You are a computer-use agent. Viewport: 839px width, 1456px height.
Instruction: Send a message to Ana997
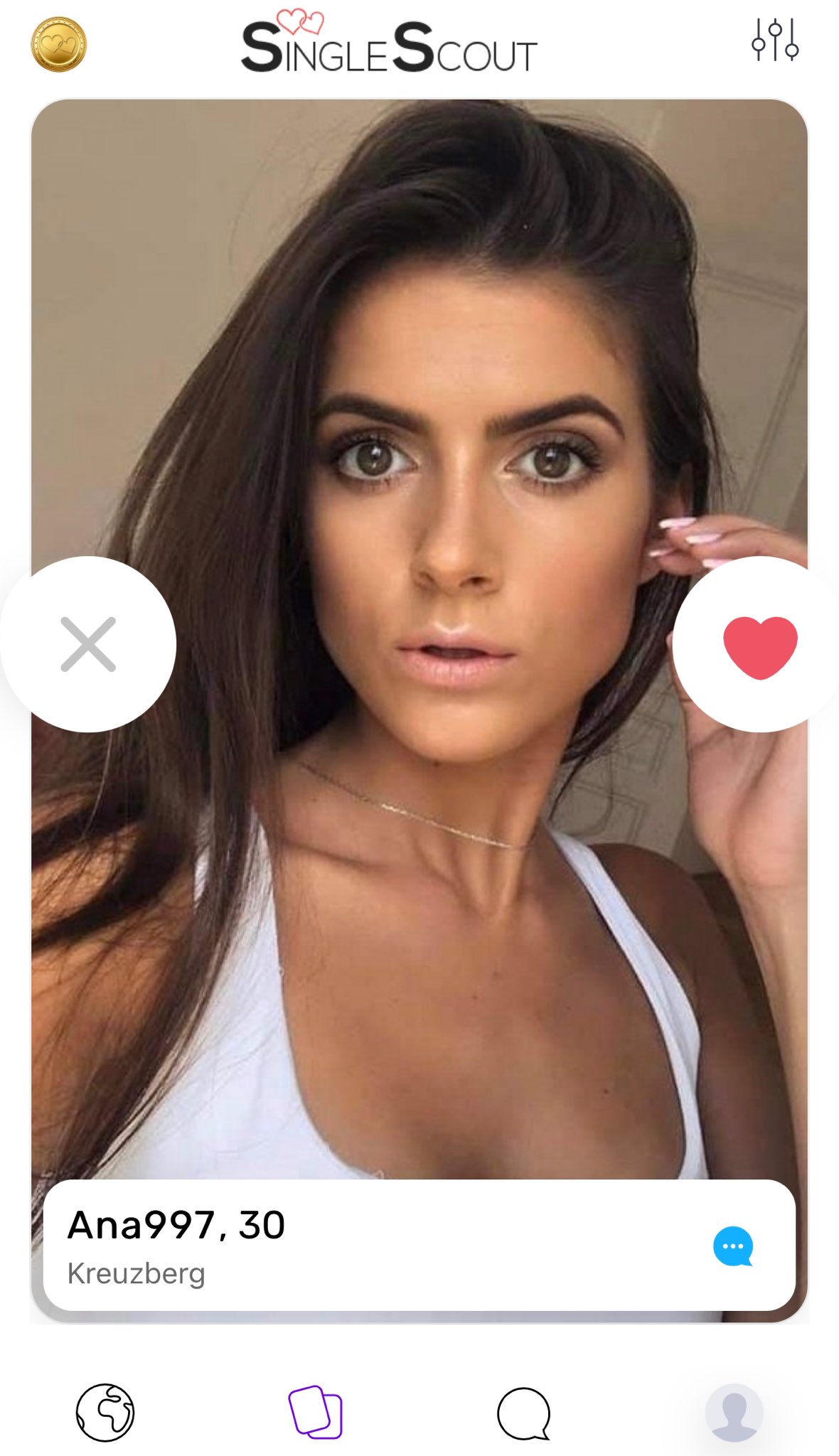coord(732,1246)
